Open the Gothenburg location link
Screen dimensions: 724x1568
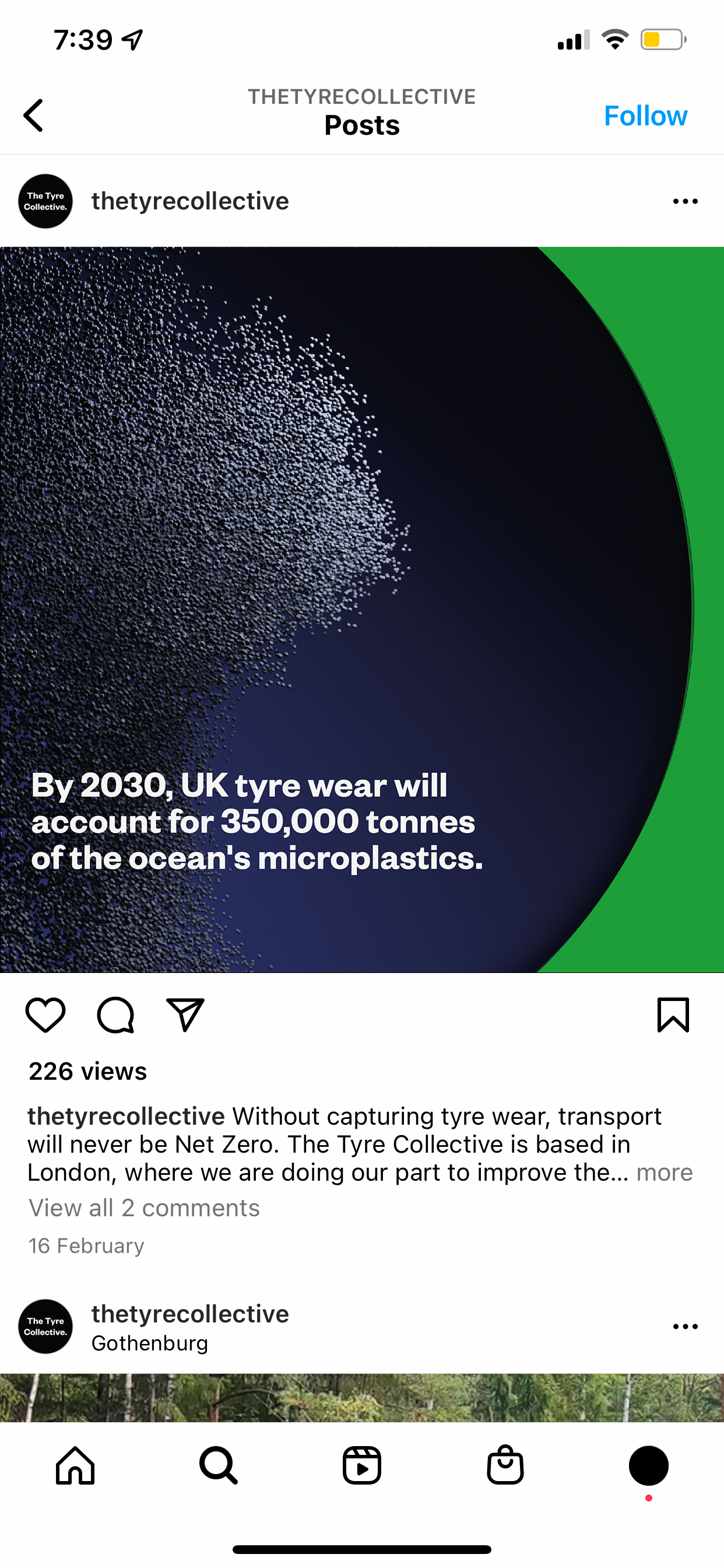click(150, 1343)
